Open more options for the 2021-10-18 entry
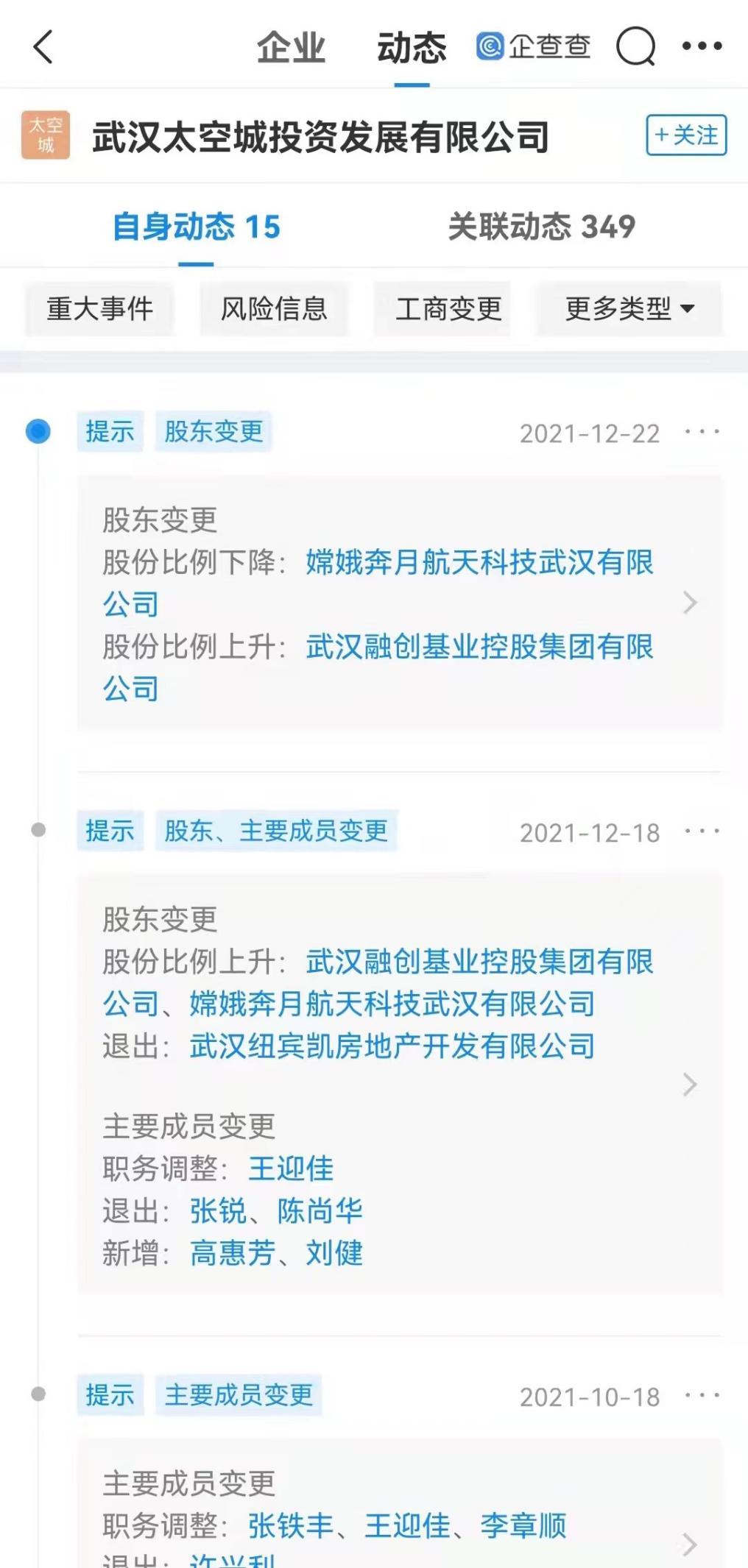 click(x=702, y=1396)
